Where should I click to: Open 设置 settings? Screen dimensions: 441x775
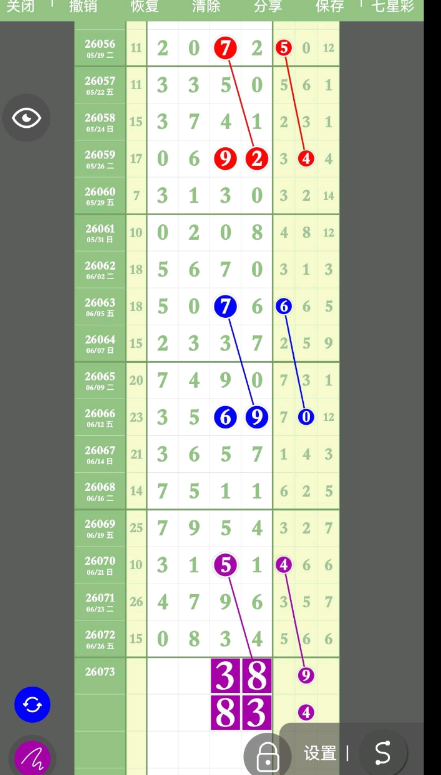[x=320, y=753]
